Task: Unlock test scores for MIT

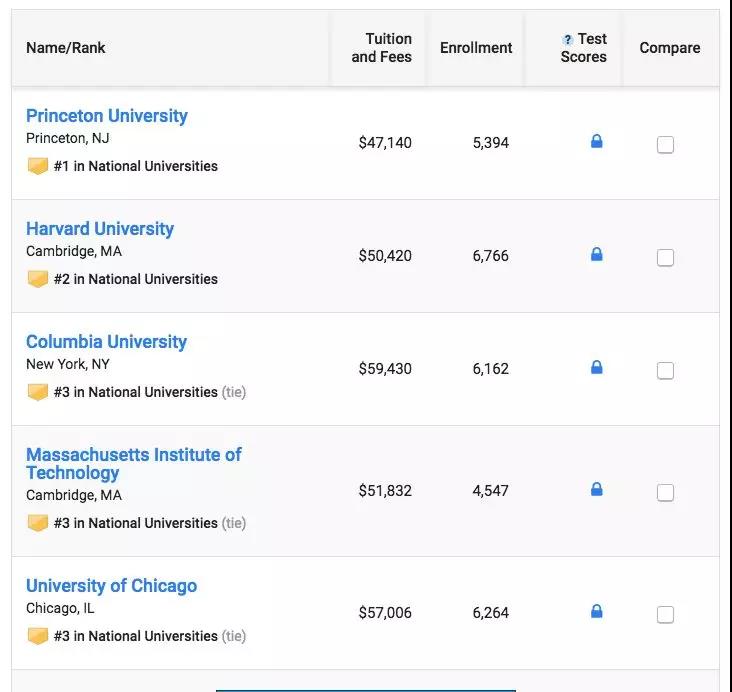Action: pos(597,490)
